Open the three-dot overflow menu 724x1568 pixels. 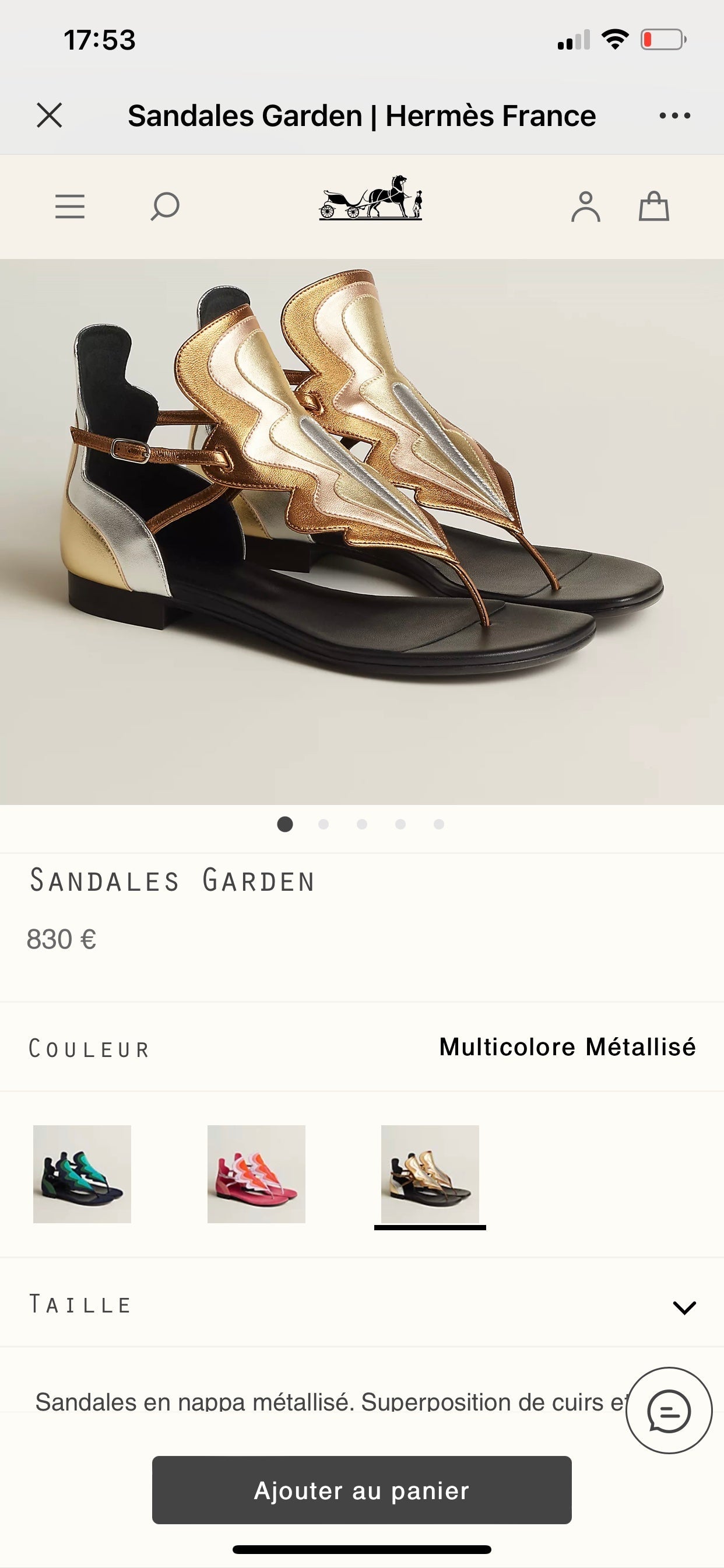[674, 116]
